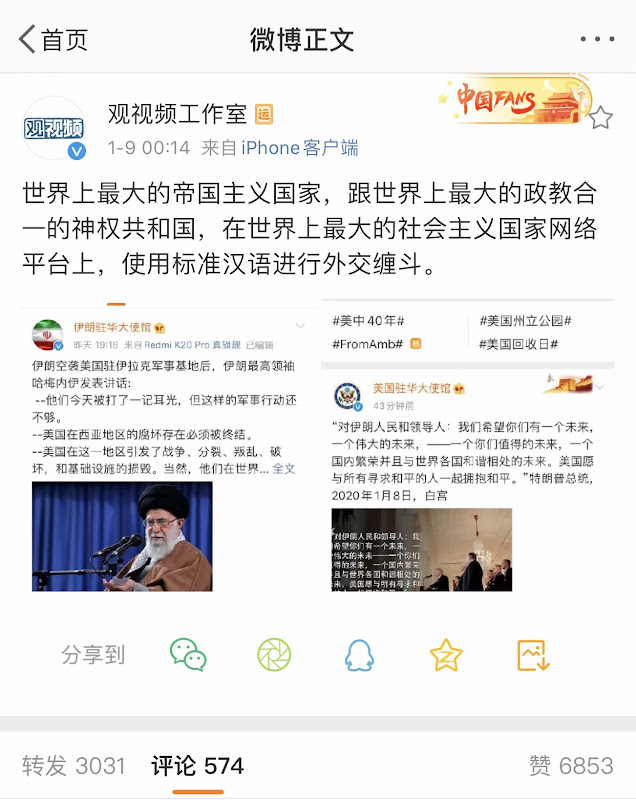This screenshot has width=636, height=800.
Task: Share the post to WeChat
Action: coord(188,655)
